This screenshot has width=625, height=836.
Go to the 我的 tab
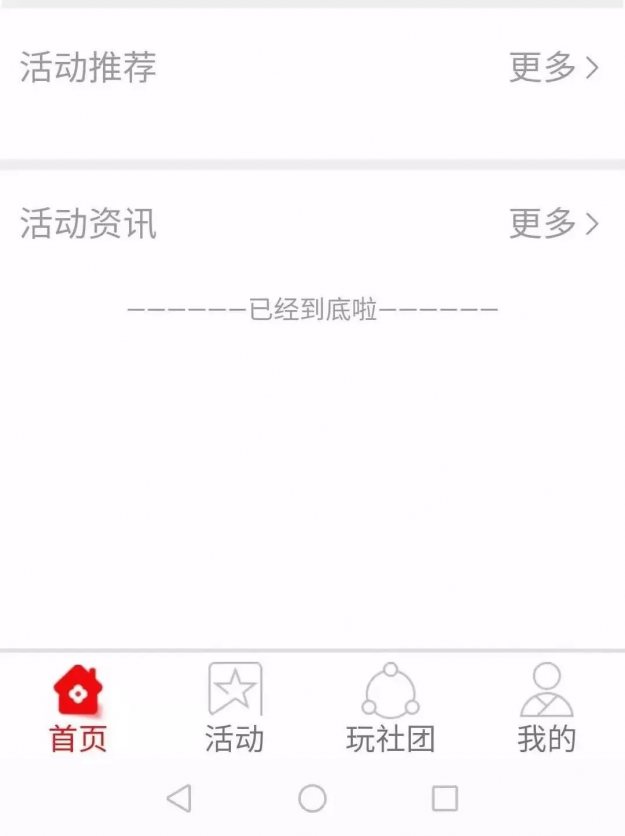[546, 709]
